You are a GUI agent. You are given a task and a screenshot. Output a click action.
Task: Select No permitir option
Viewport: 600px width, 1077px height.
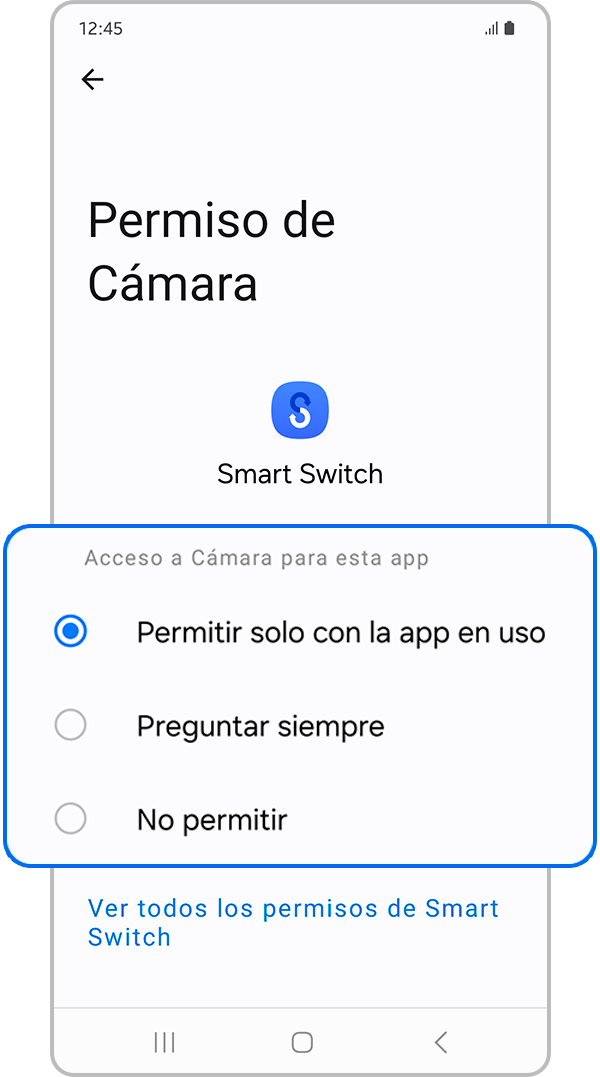[71, 820]
